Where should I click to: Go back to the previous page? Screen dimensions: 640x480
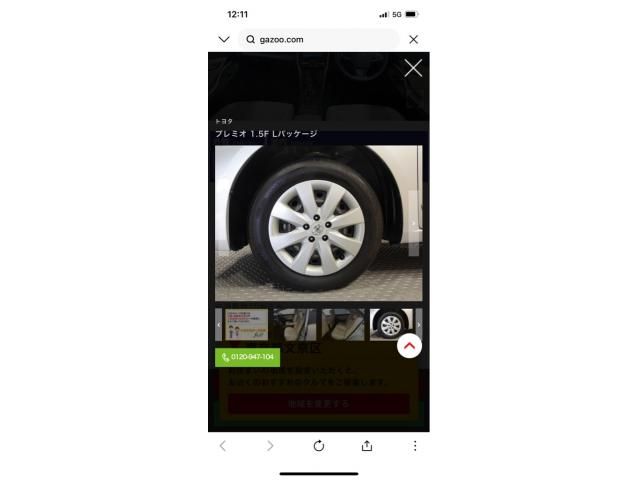click(x=223, y=446)
